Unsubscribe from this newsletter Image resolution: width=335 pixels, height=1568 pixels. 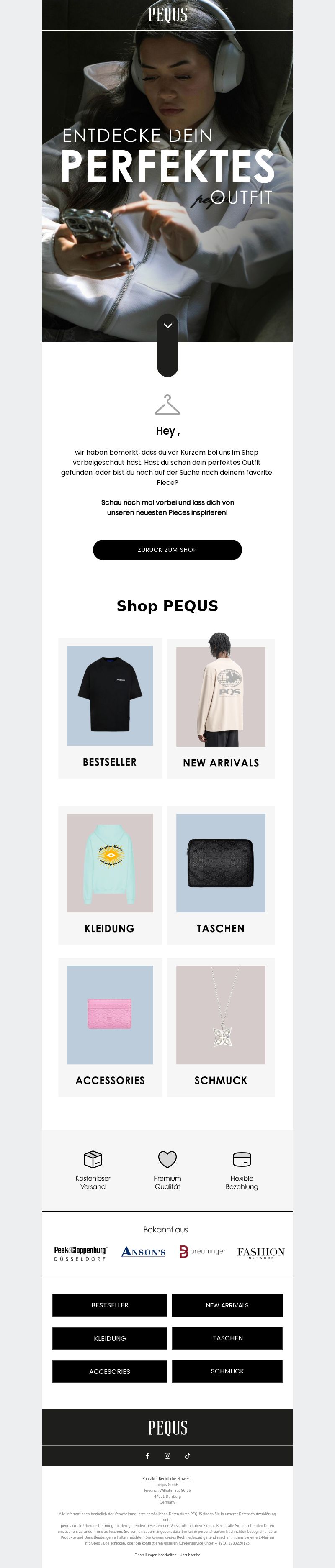190,1554
